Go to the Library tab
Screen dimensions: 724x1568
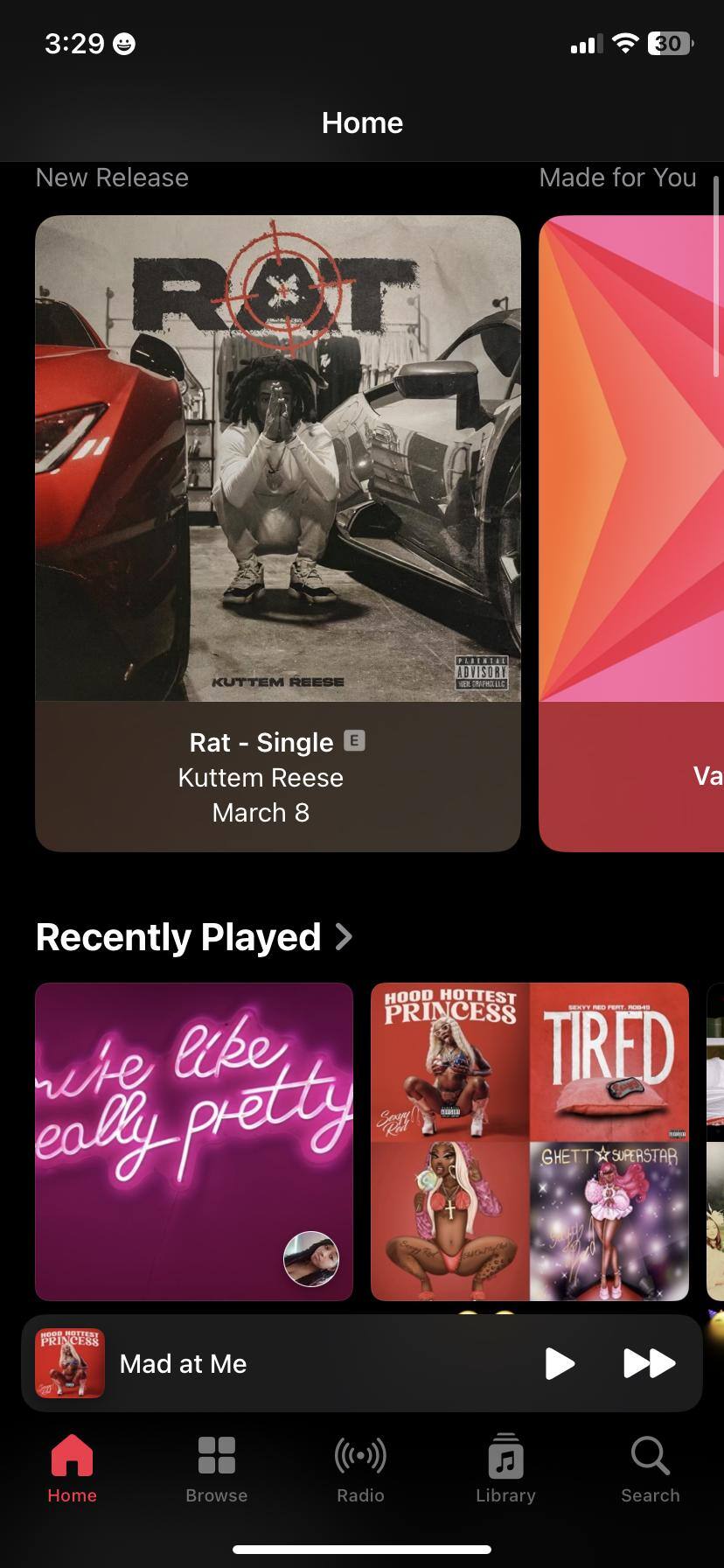505,1470
